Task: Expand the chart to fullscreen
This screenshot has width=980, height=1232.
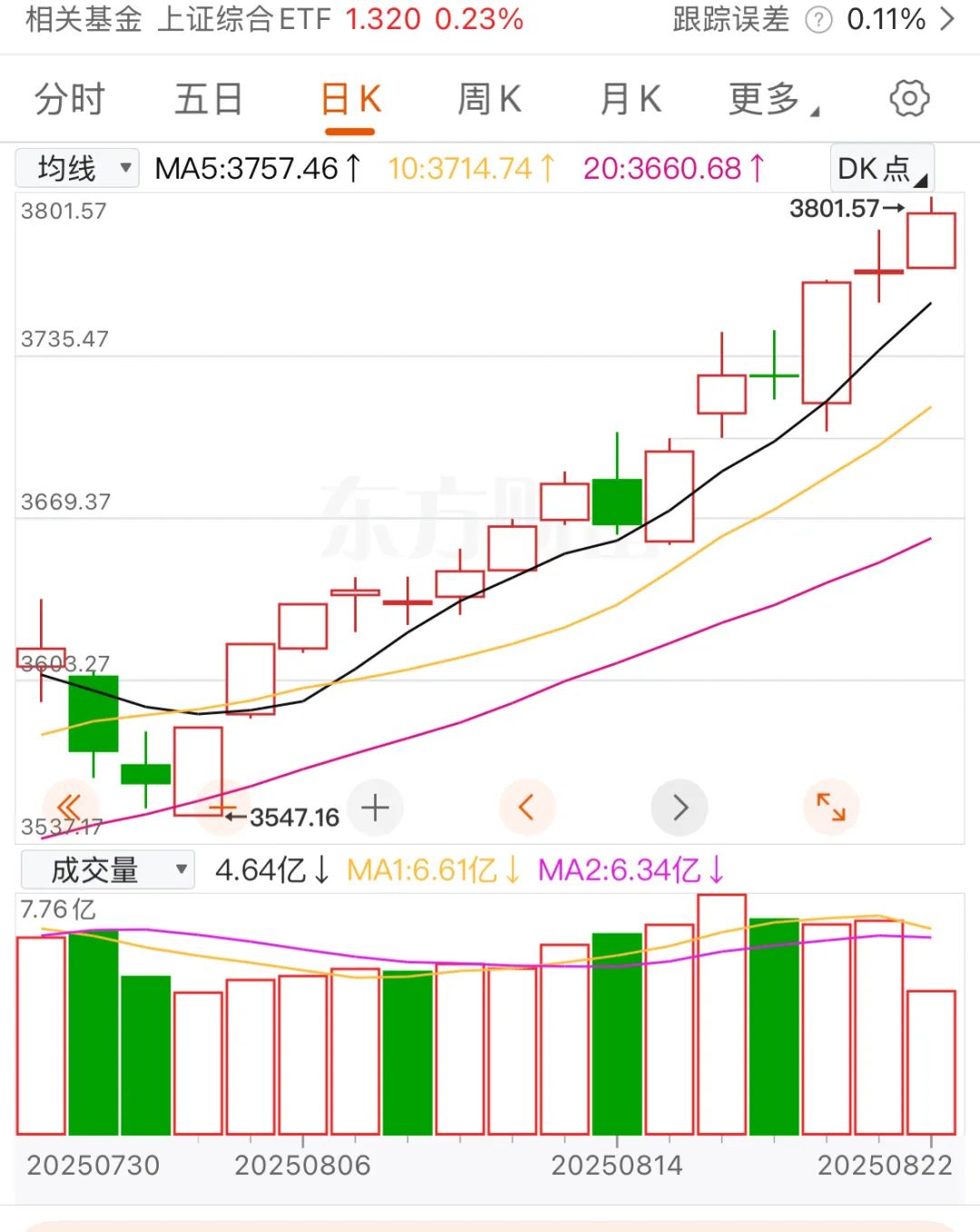Action: point(830,807)
